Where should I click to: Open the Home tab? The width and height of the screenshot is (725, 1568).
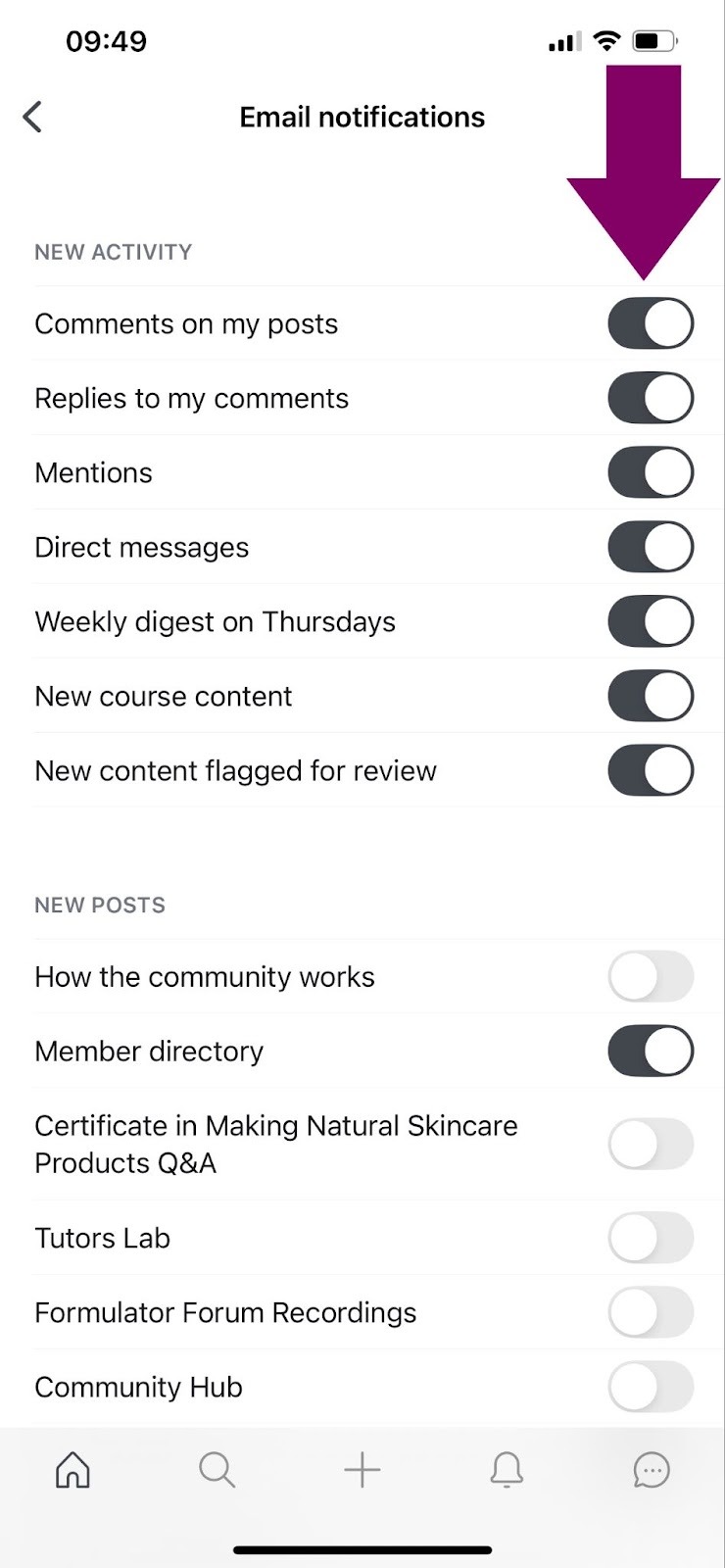pos(72,1470)
